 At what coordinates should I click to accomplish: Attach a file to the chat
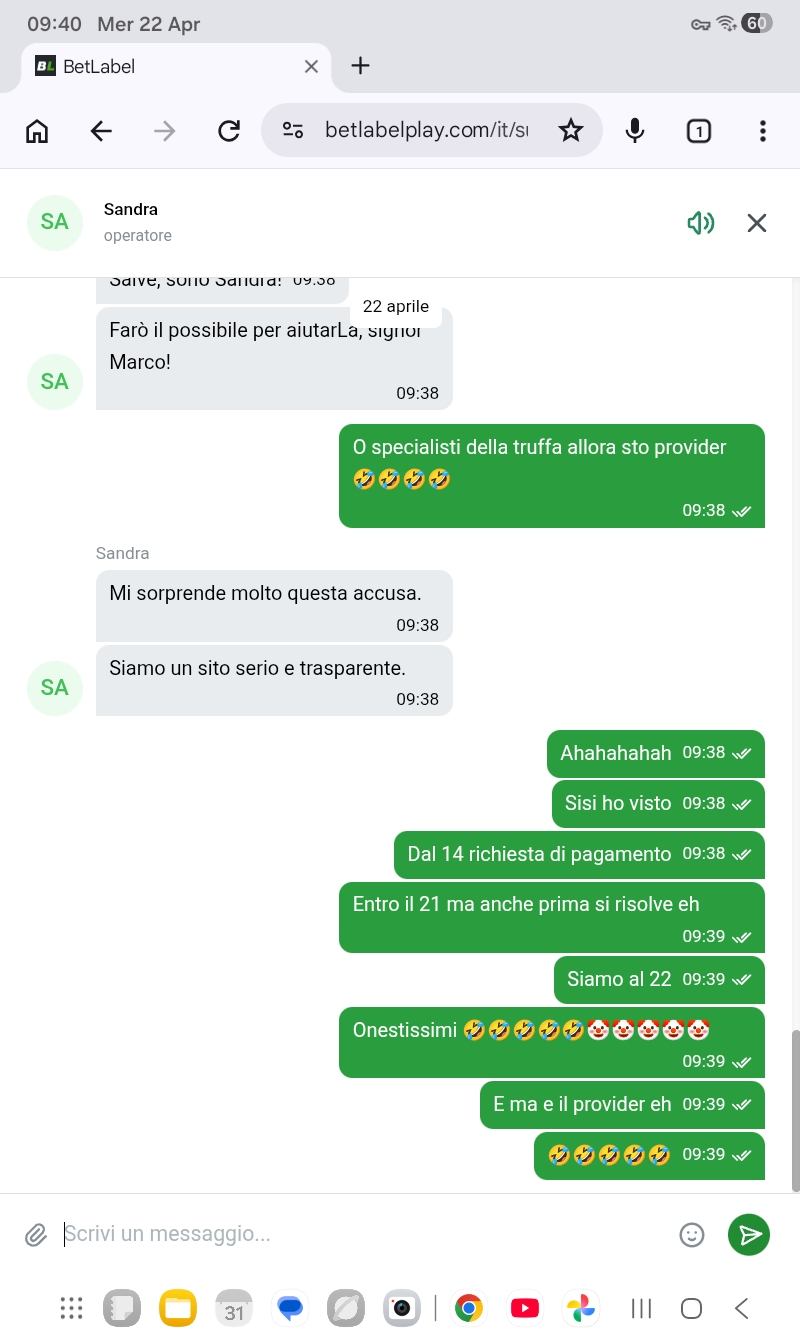[x=36, y=1235]
